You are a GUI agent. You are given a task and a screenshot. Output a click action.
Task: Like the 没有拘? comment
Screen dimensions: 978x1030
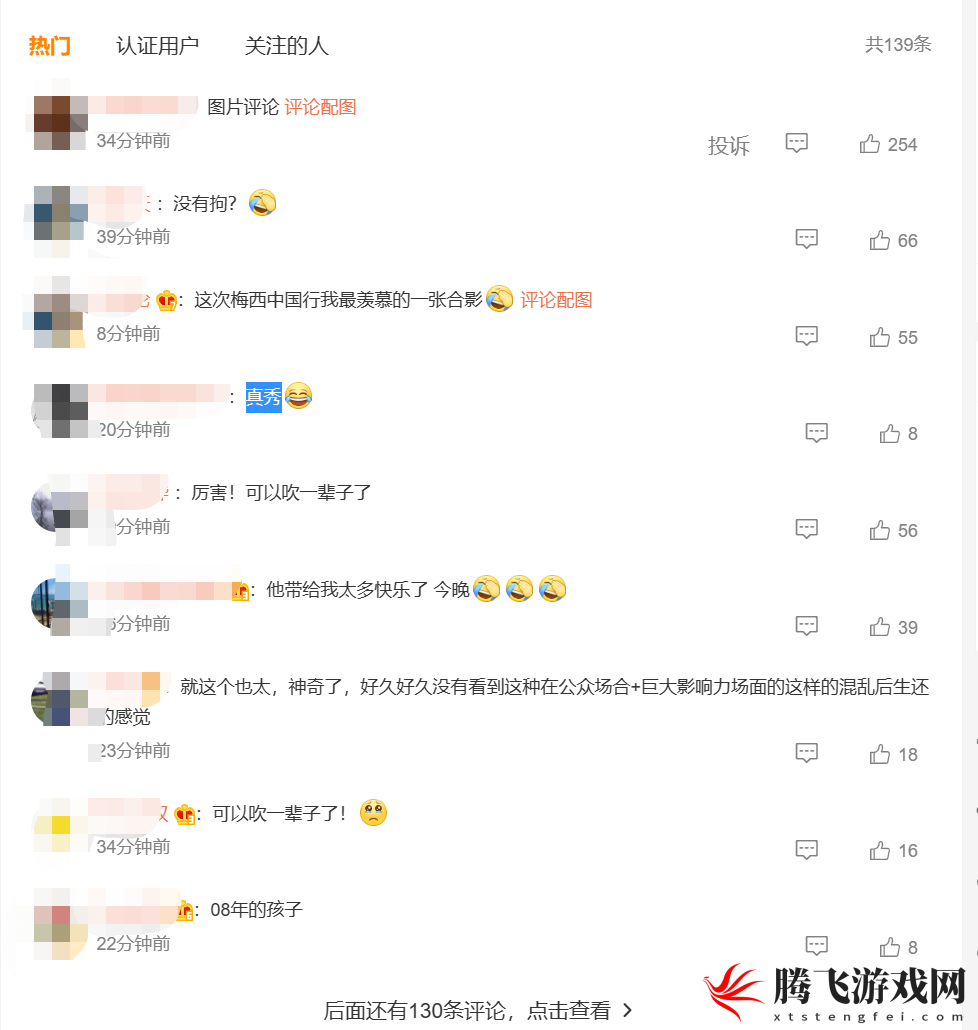tap(880, 240)
